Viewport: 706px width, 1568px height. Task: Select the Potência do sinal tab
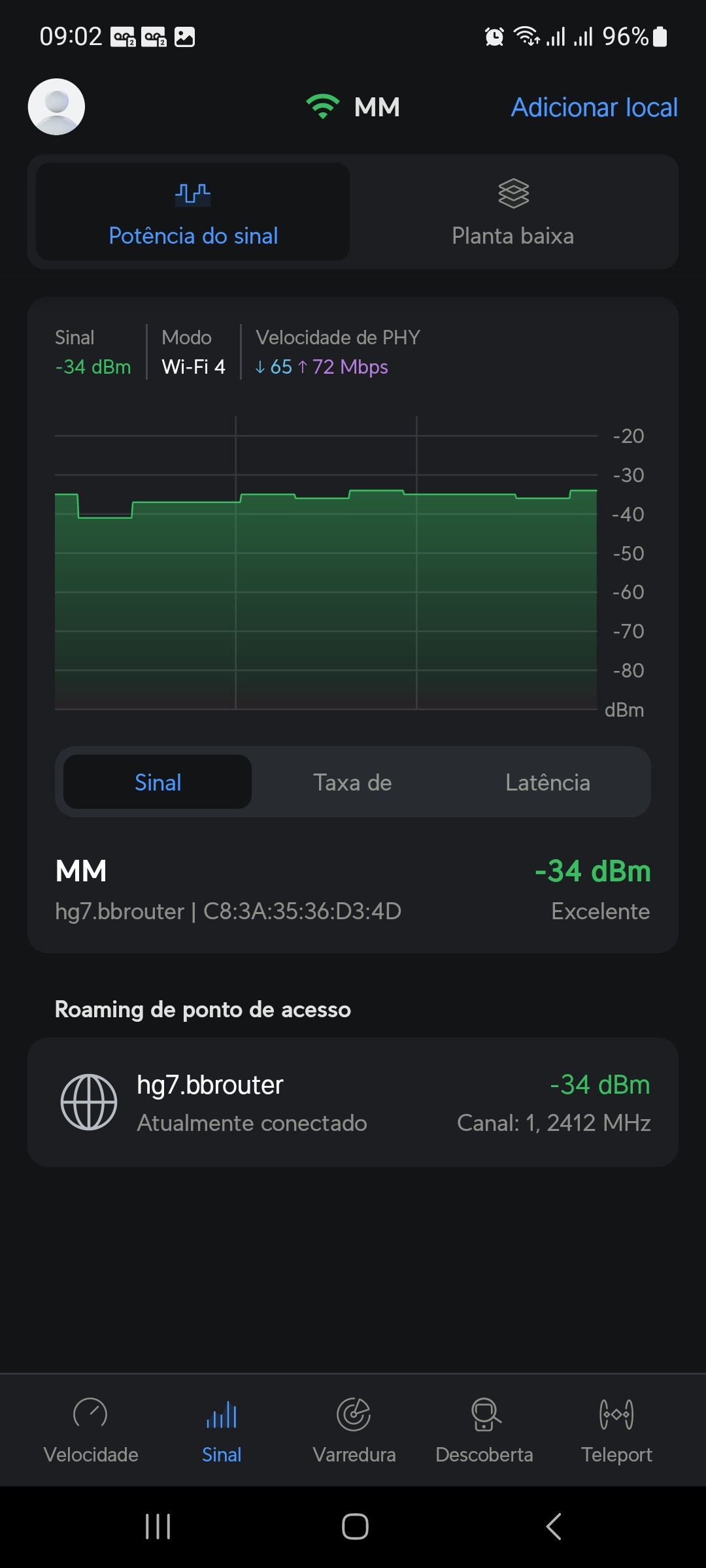[193, 212]
